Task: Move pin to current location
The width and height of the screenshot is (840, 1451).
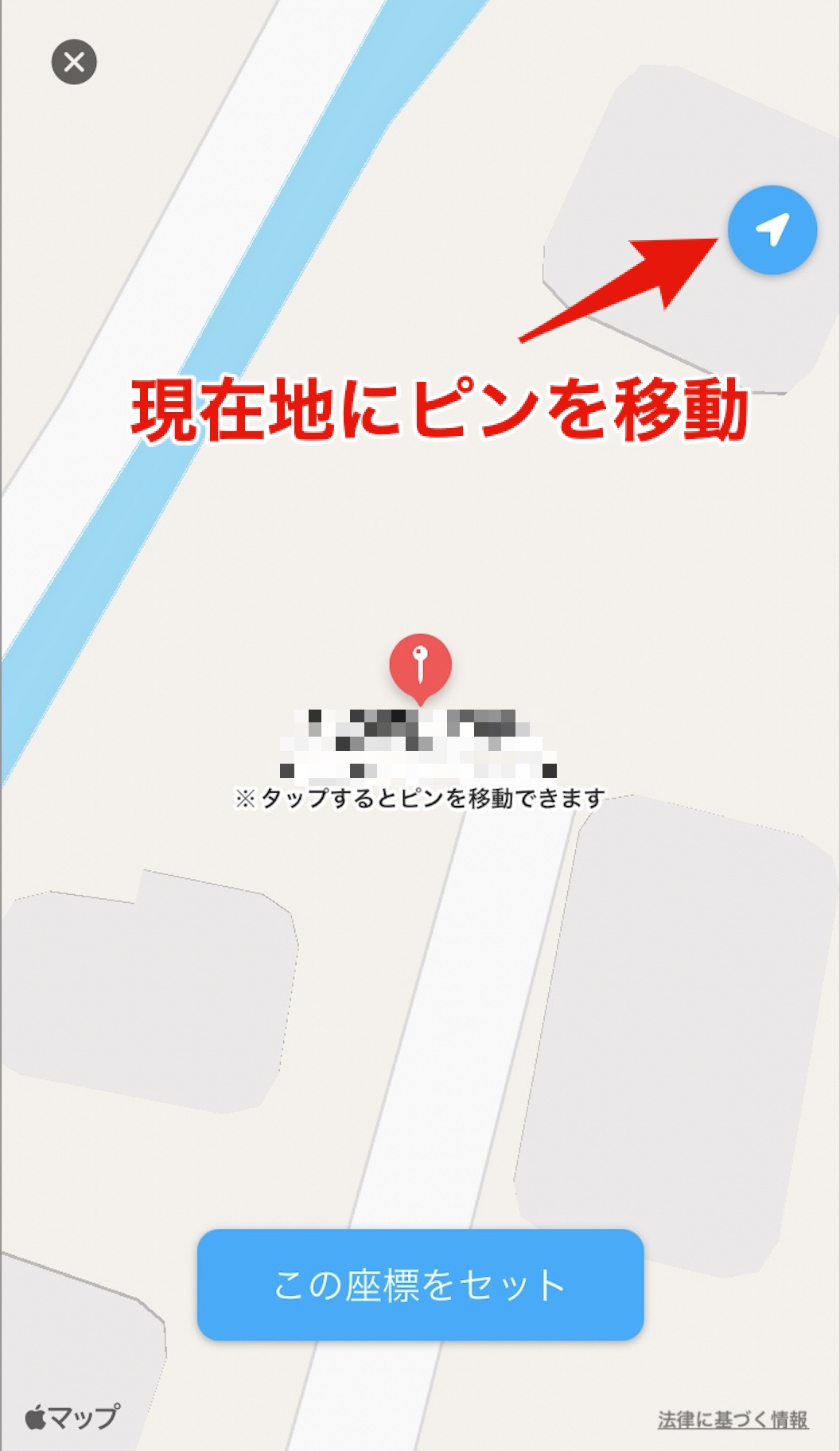Action: pos(772,230)
